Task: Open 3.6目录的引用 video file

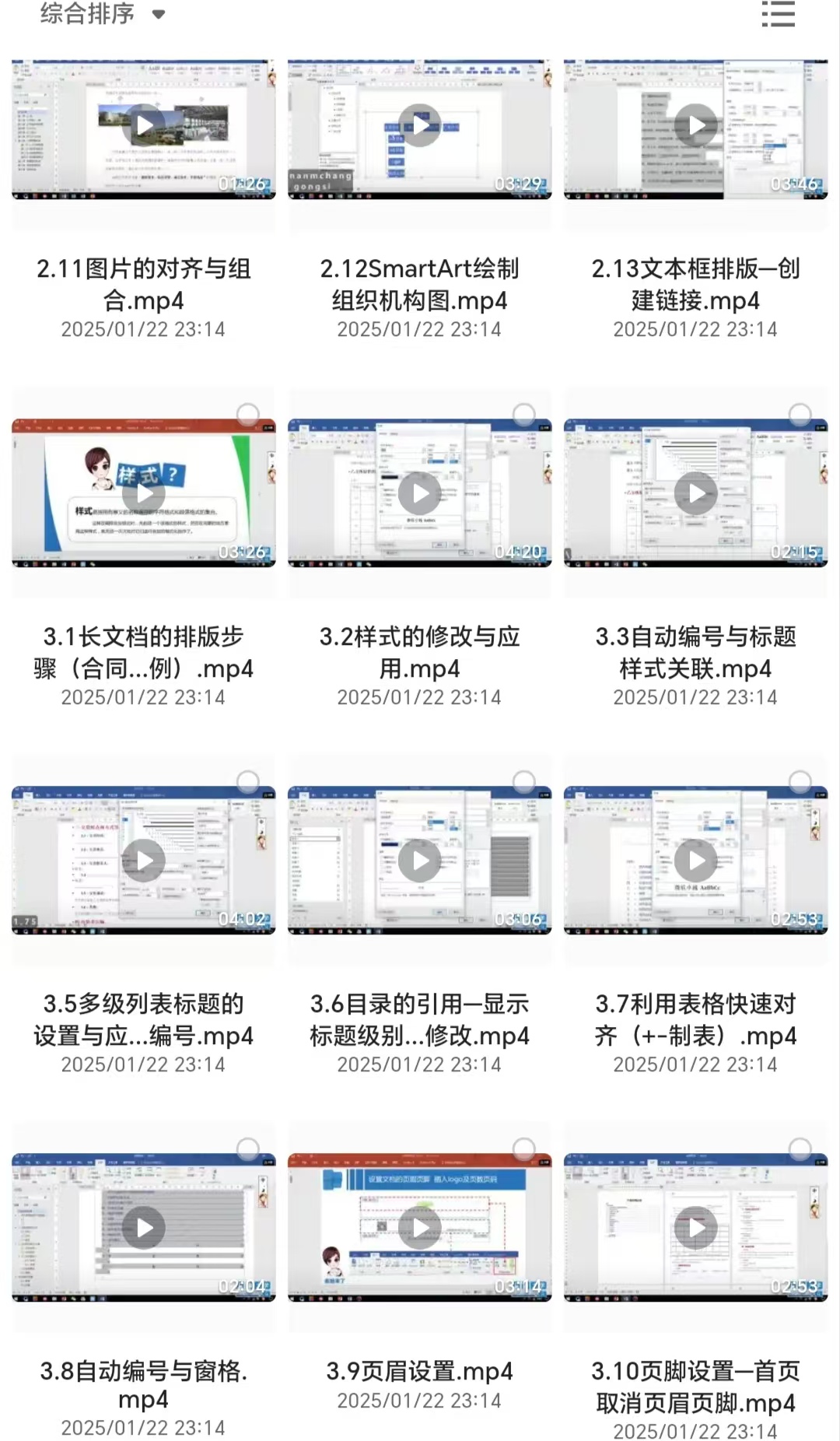Action: [x=420, y=861]
